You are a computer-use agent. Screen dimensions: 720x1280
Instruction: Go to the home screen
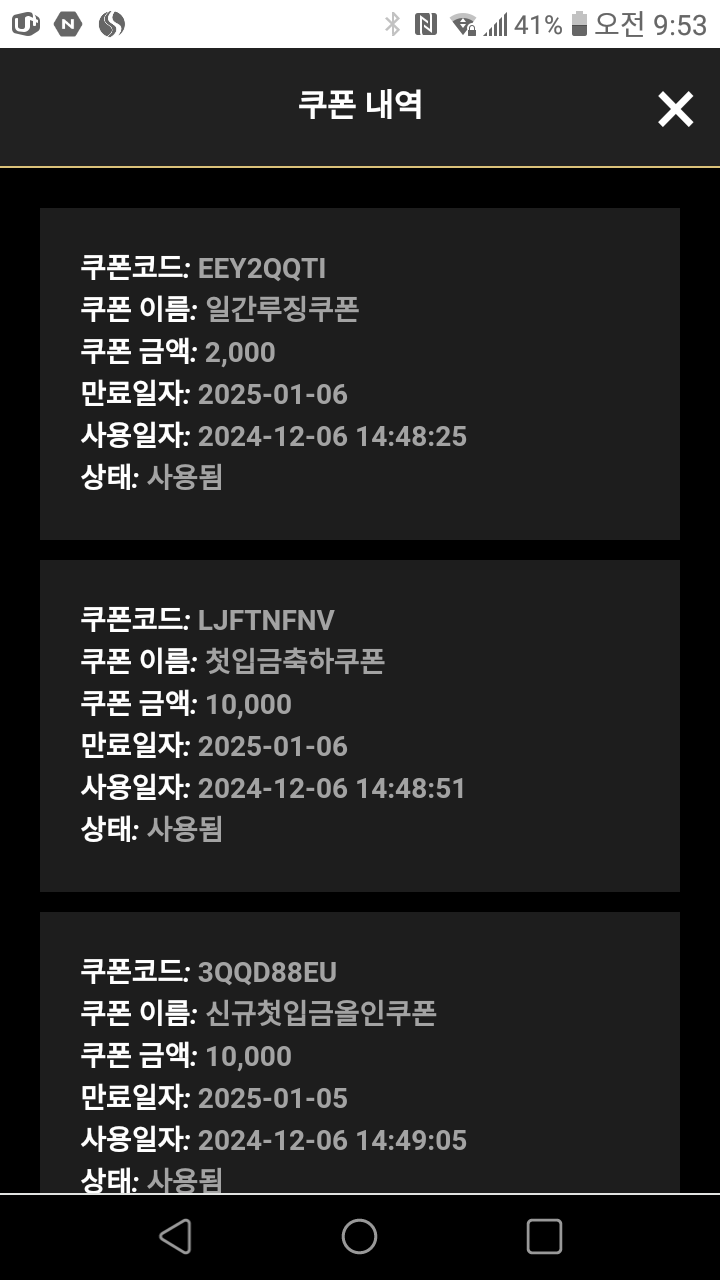click(359, 1237)
